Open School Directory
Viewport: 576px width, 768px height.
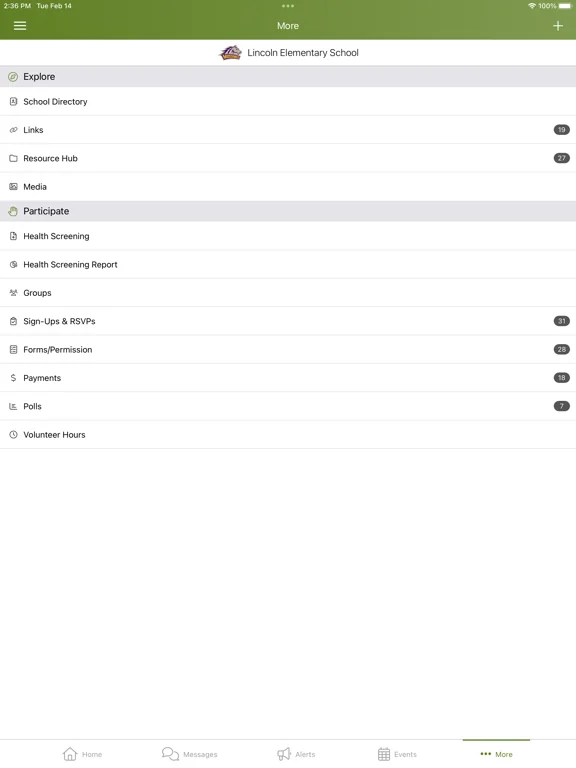pyautogui.click(x=288, y=101)
